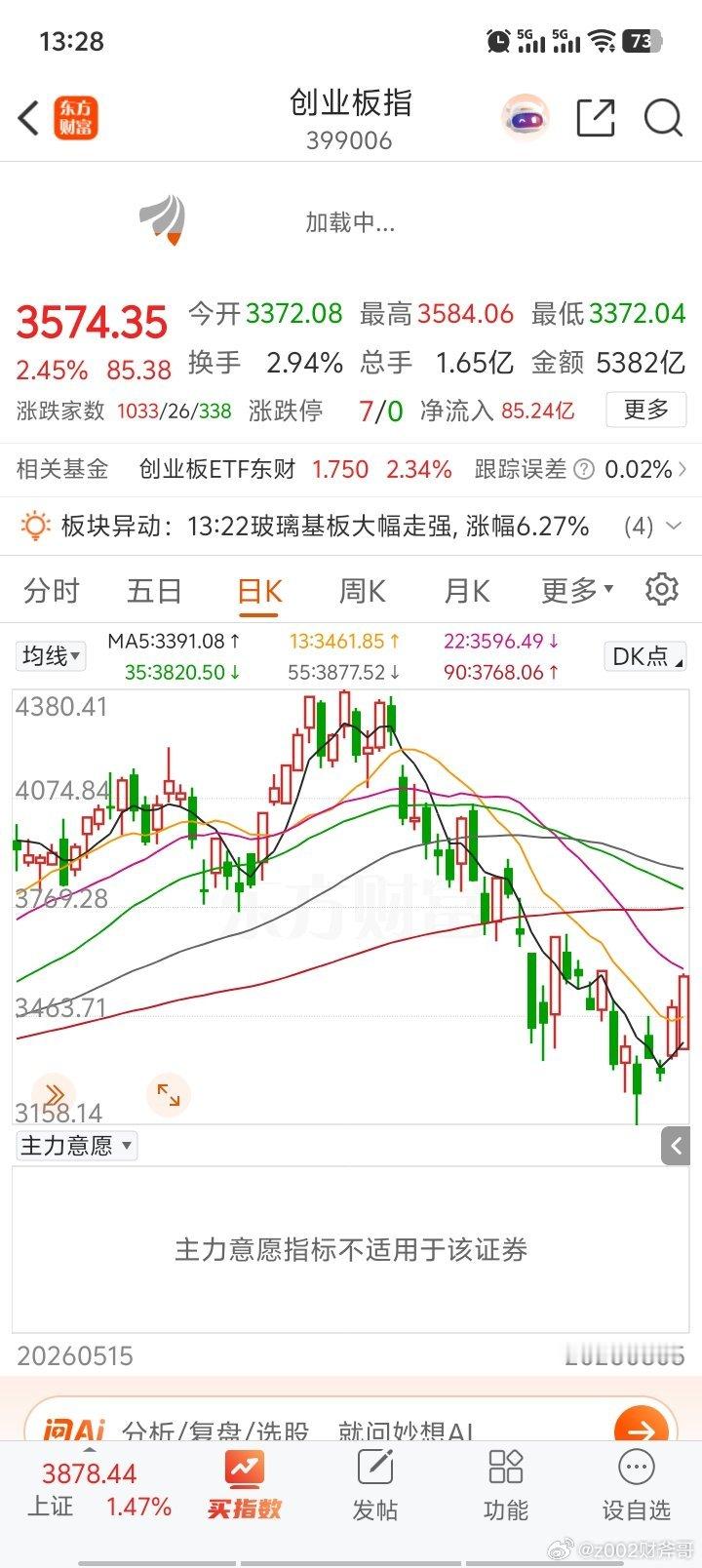The width and height of the screenshot is (702, 1568).
Task: Open the 均线 indicator dropdown
Action: [x=51, y=656]
